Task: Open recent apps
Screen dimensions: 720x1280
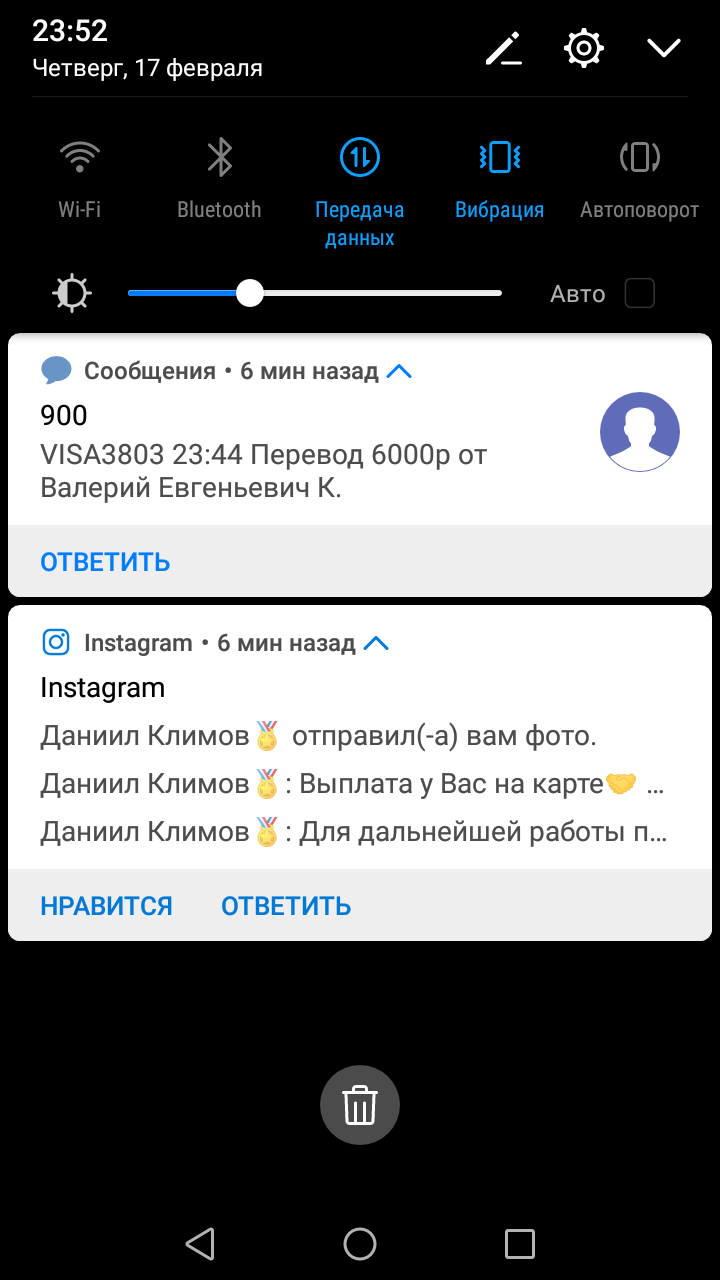Action: 520,1243
